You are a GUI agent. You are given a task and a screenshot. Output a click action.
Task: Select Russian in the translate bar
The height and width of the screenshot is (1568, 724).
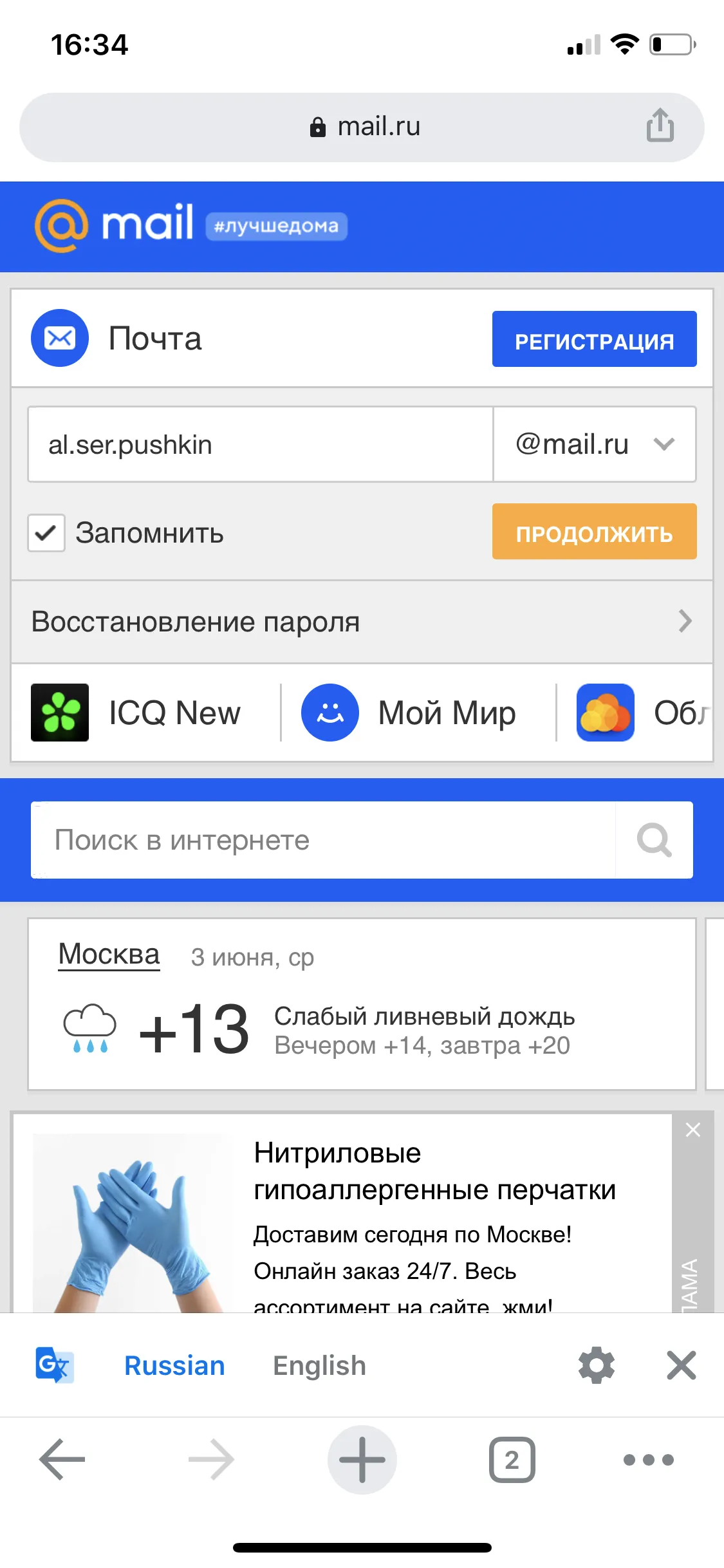point(174,1365)
